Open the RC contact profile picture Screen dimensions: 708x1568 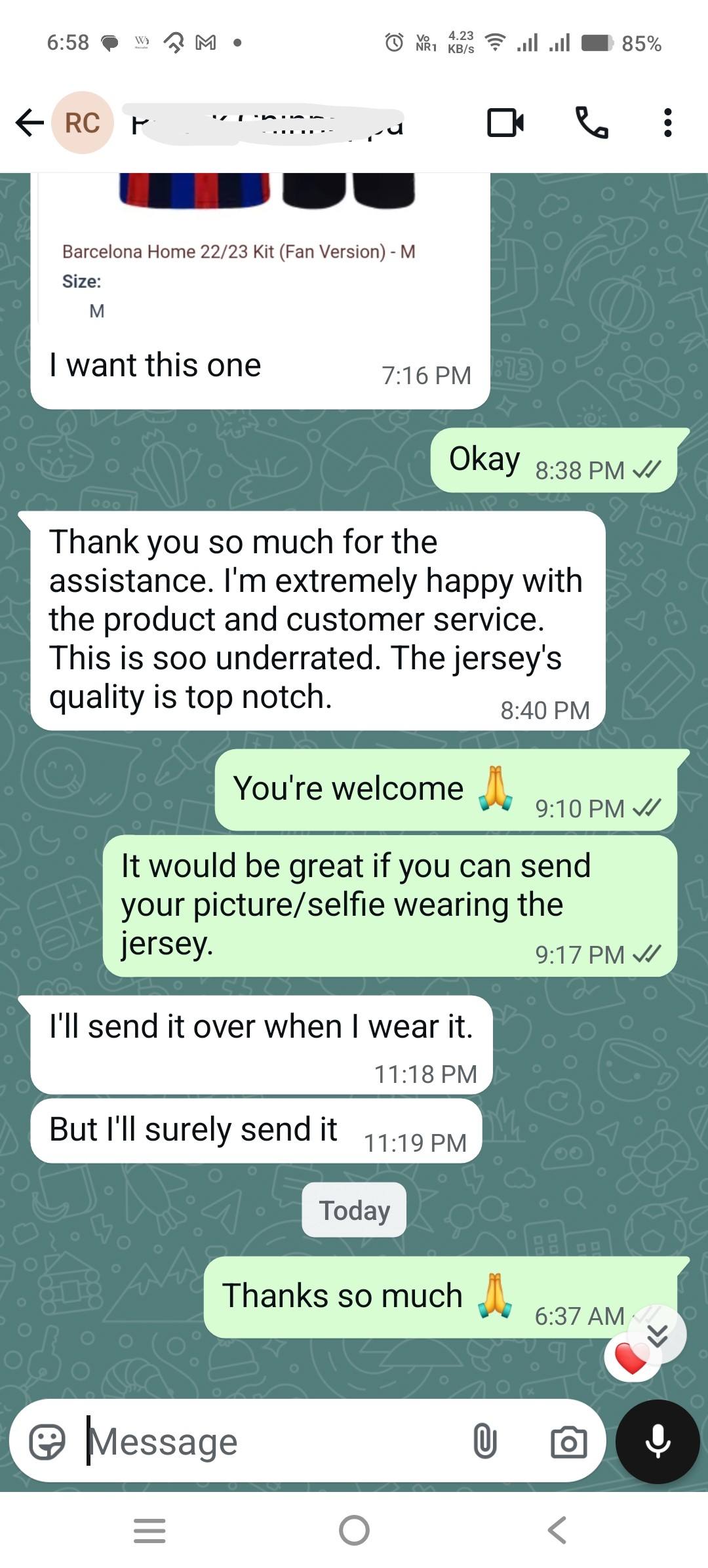click(x=83, y=123)
